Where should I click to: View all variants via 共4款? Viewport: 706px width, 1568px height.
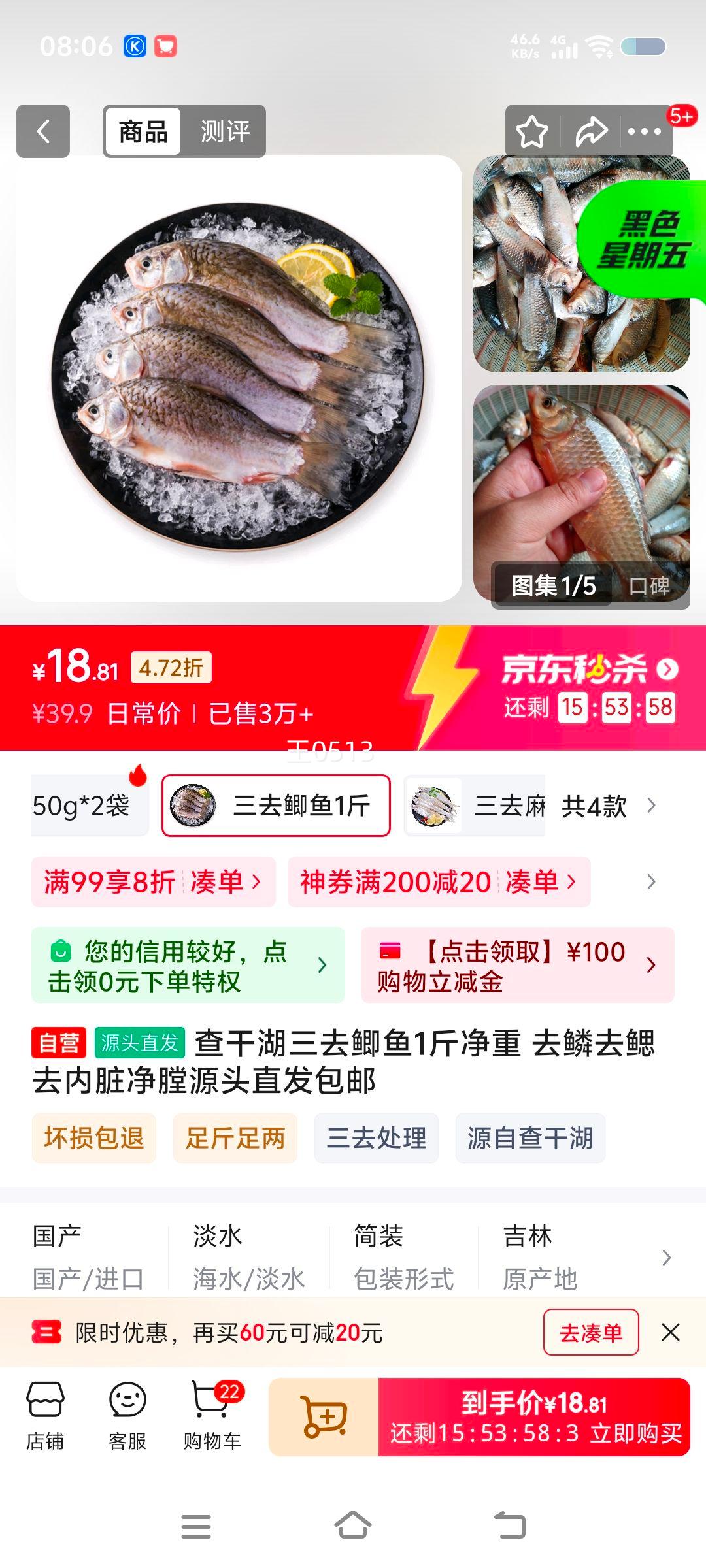pos(608,806)
